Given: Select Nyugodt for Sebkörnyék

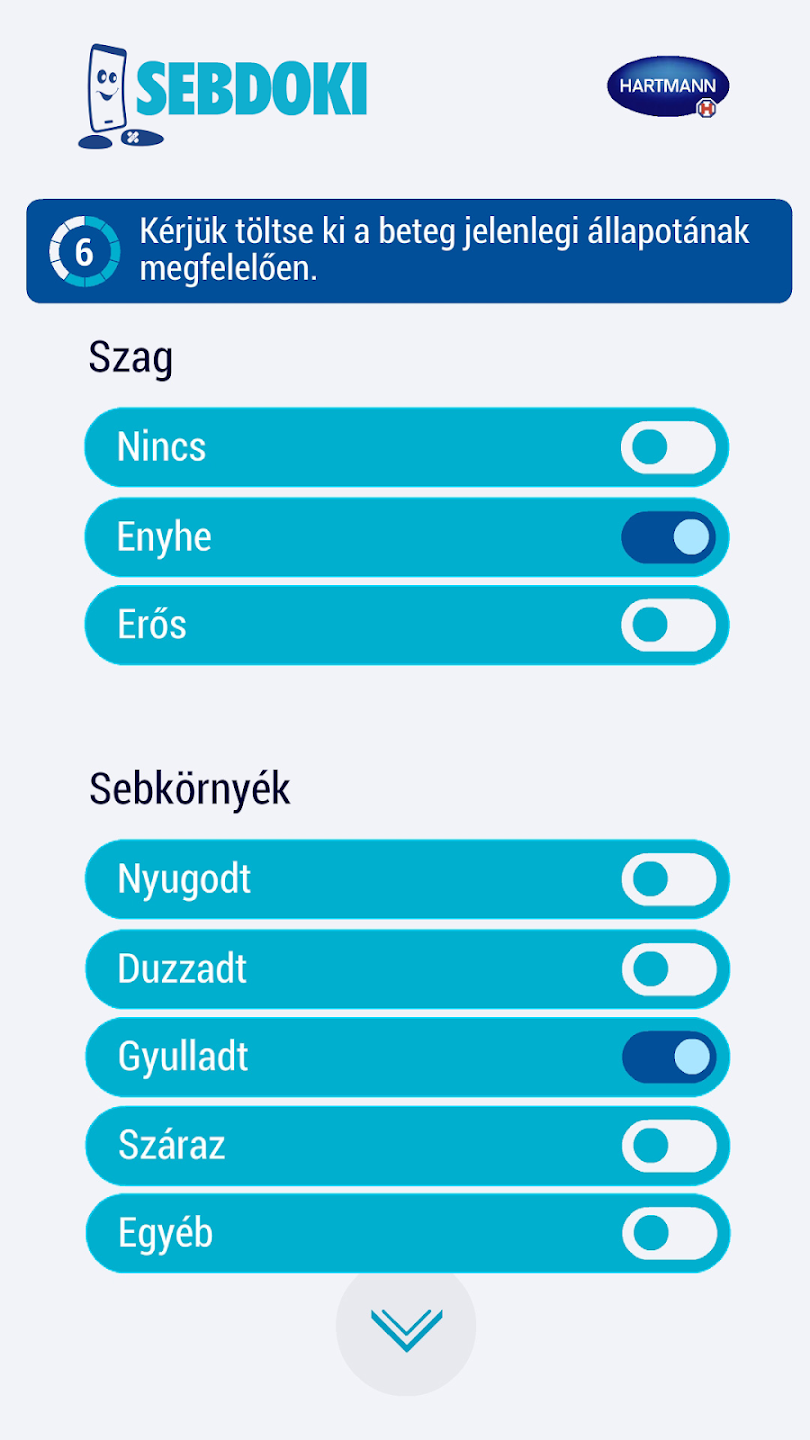Looking at the screenshot, I should click(668, 880).
